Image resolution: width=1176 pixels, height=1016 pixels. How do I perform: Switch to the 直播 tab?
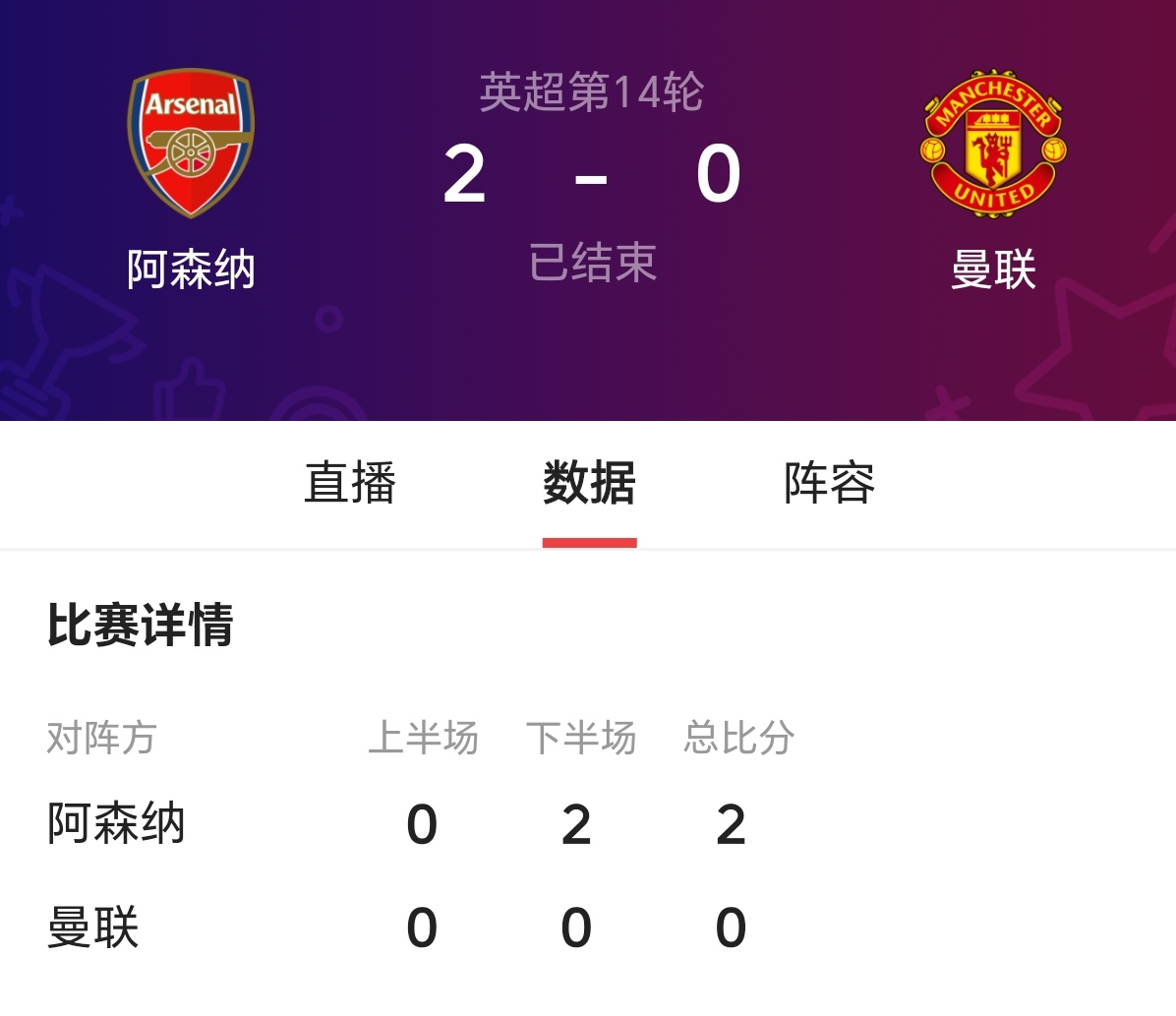[x=350, y=483]
